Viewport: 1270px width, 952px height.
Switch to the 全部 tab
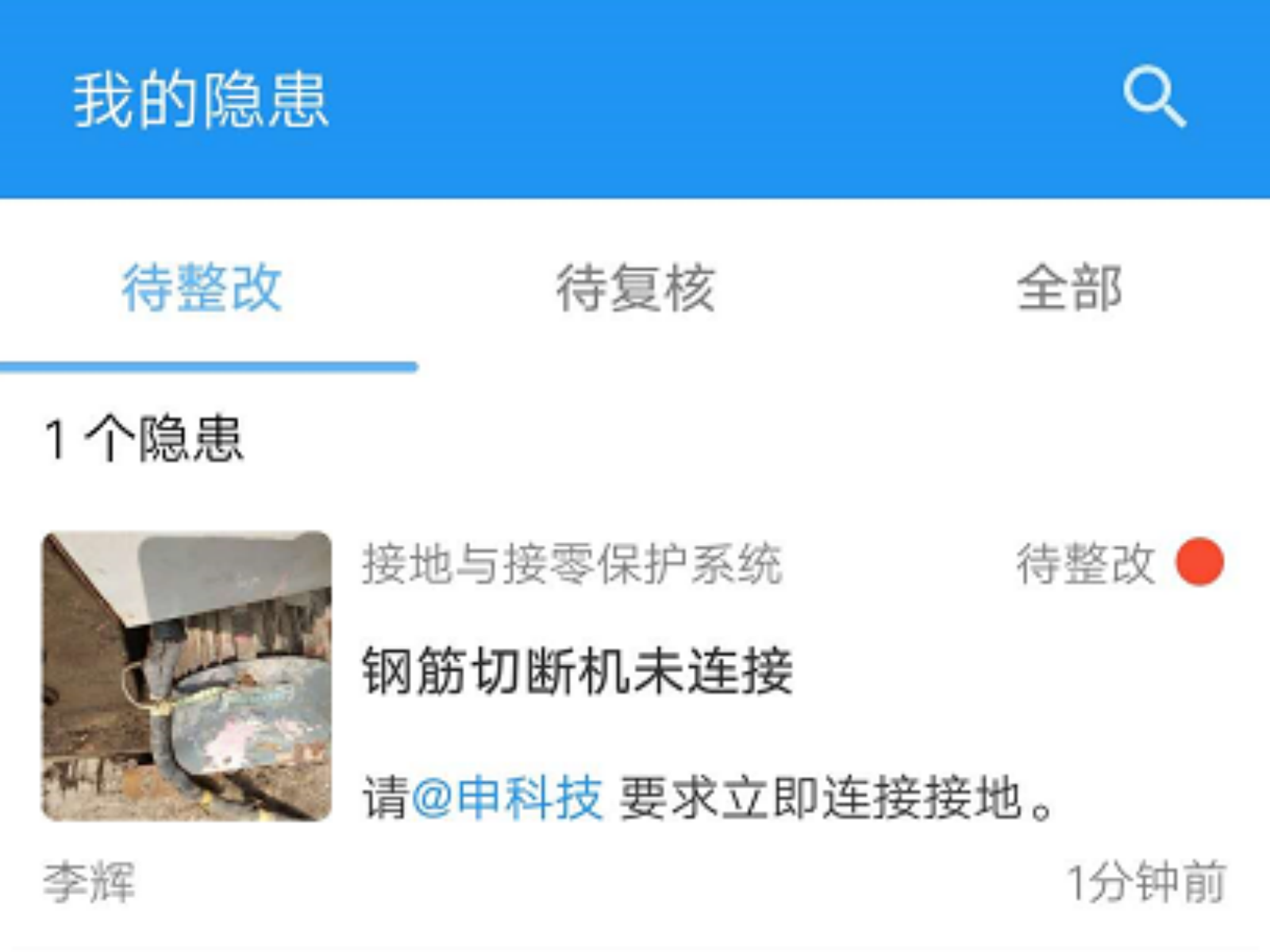(x=1068, y=289)
